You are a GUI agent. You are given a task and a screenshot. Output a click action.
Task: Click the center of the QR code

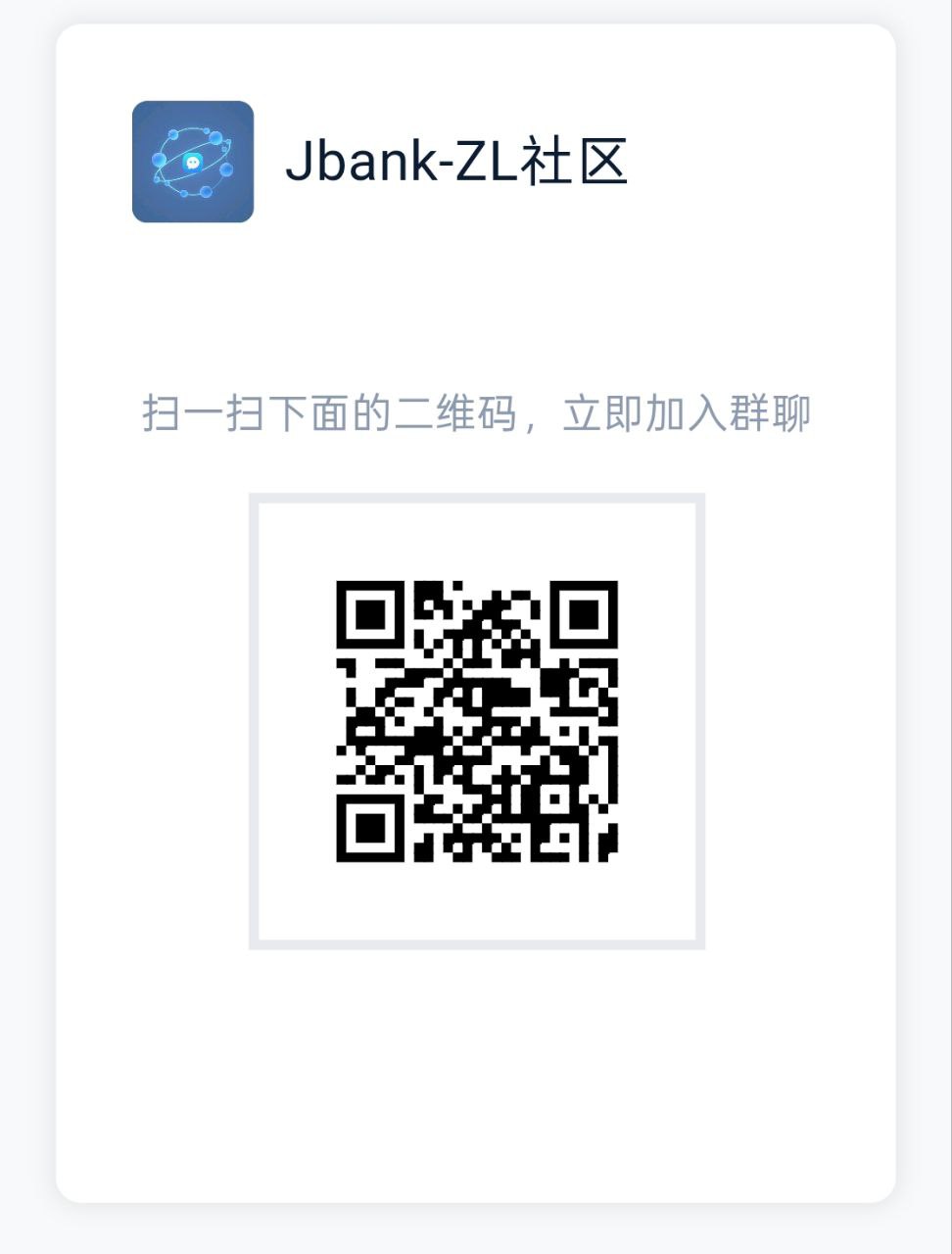click(x=479, y=724)
